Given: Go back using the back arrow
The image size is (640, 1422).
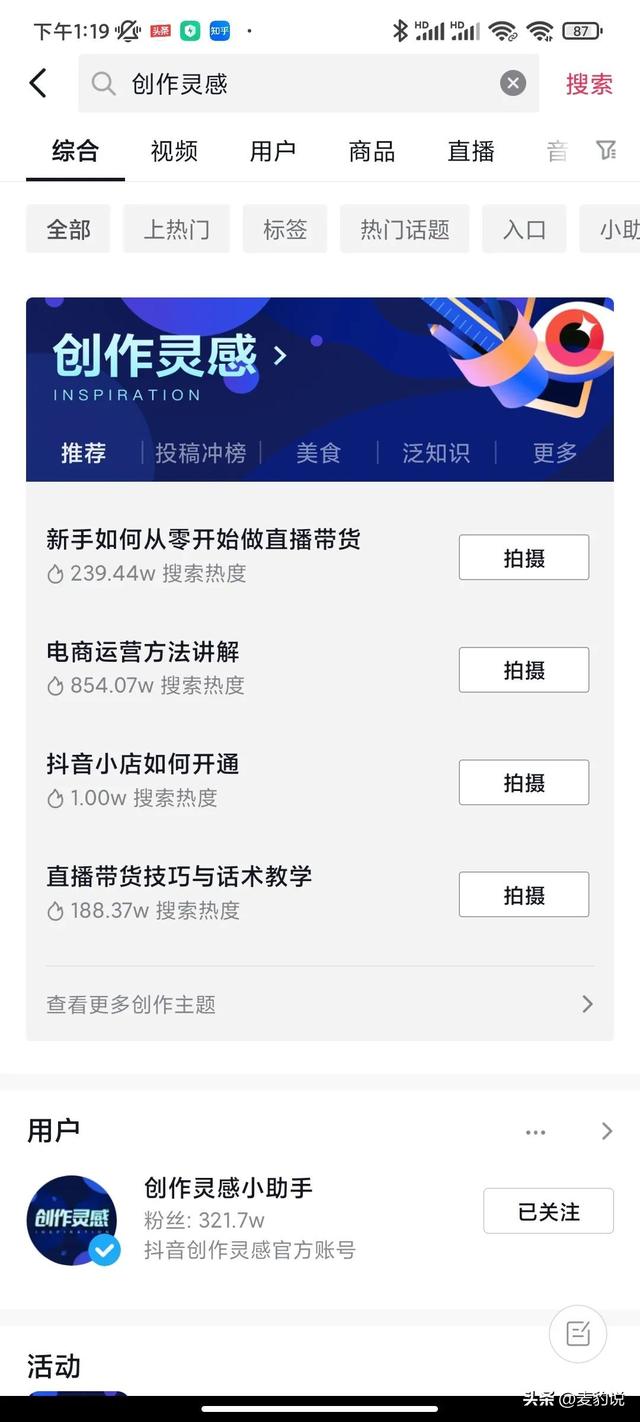Looking at the screenshot, I should pos(38,83).
